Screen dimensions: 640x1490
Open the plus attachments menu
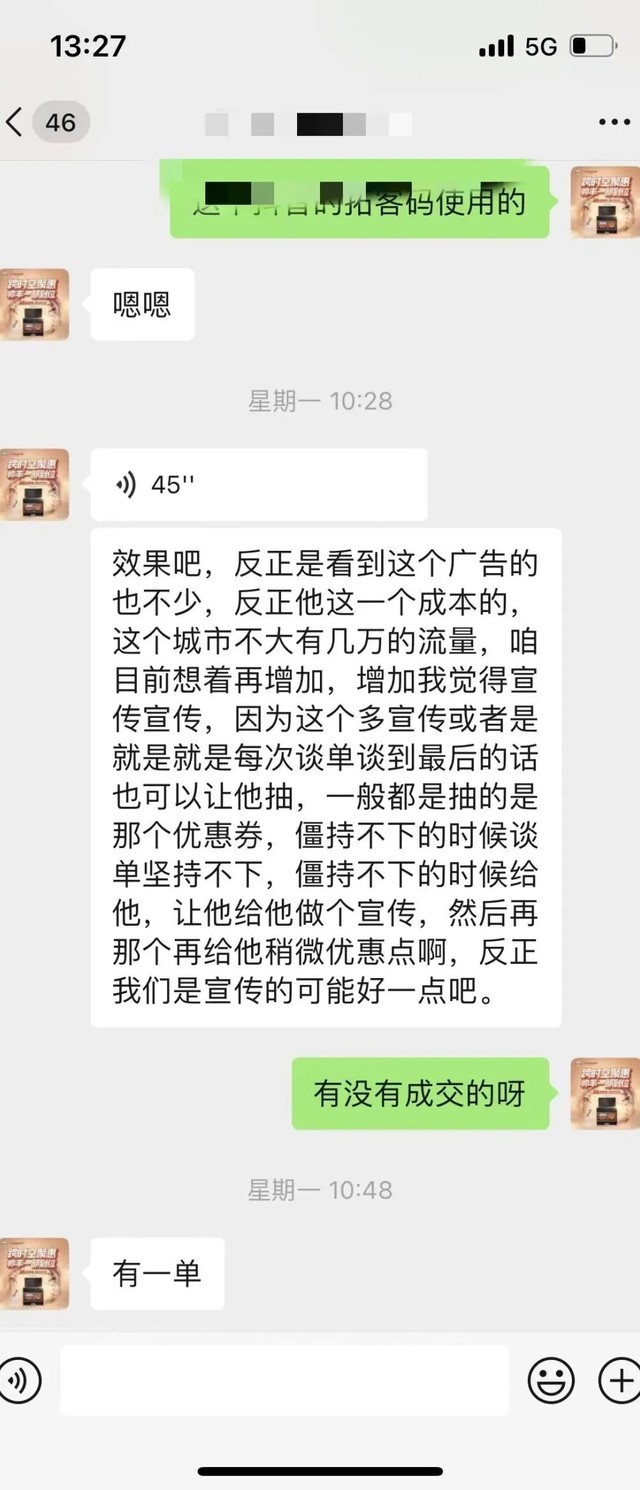(619, 1381)
